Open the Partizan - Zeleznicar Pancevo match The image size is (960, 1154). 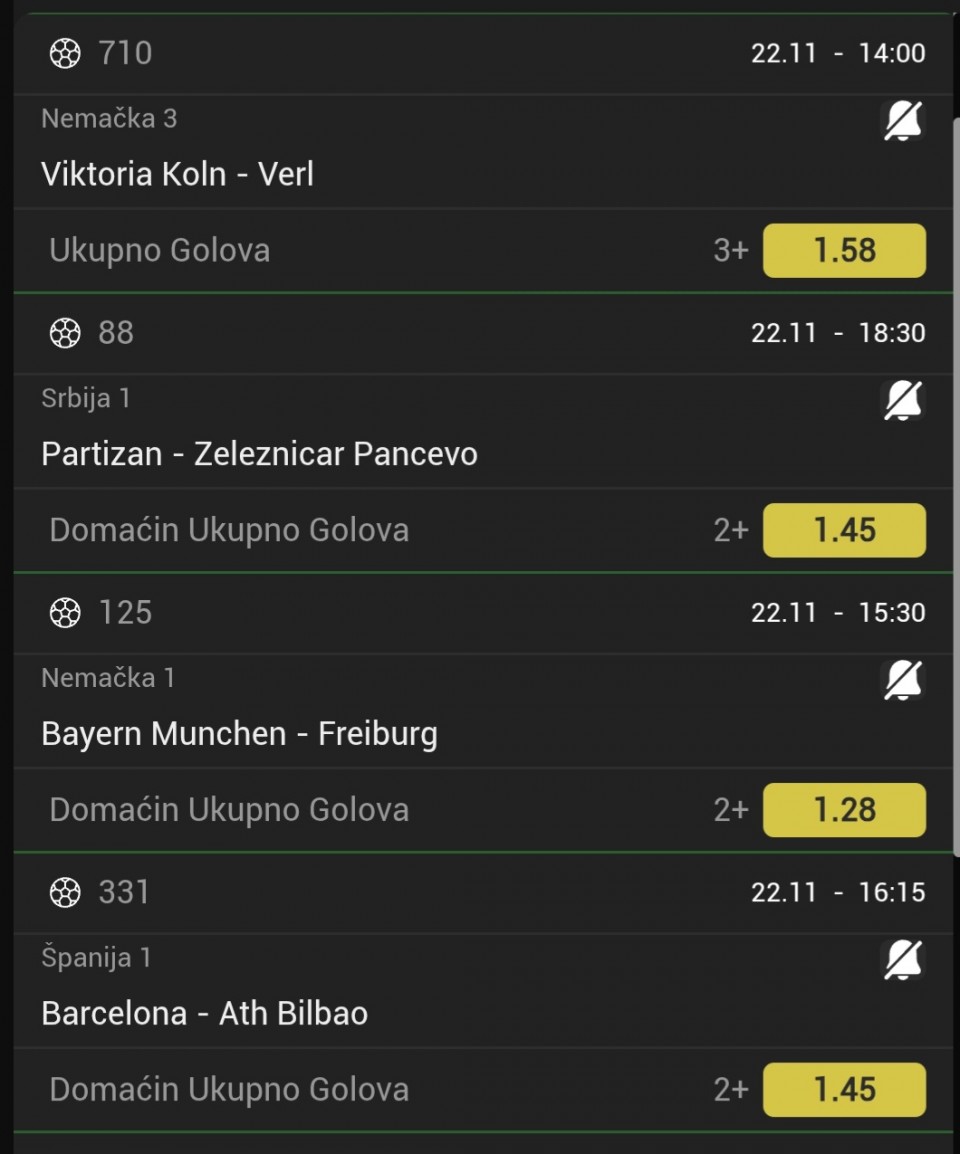pos(260,454)
